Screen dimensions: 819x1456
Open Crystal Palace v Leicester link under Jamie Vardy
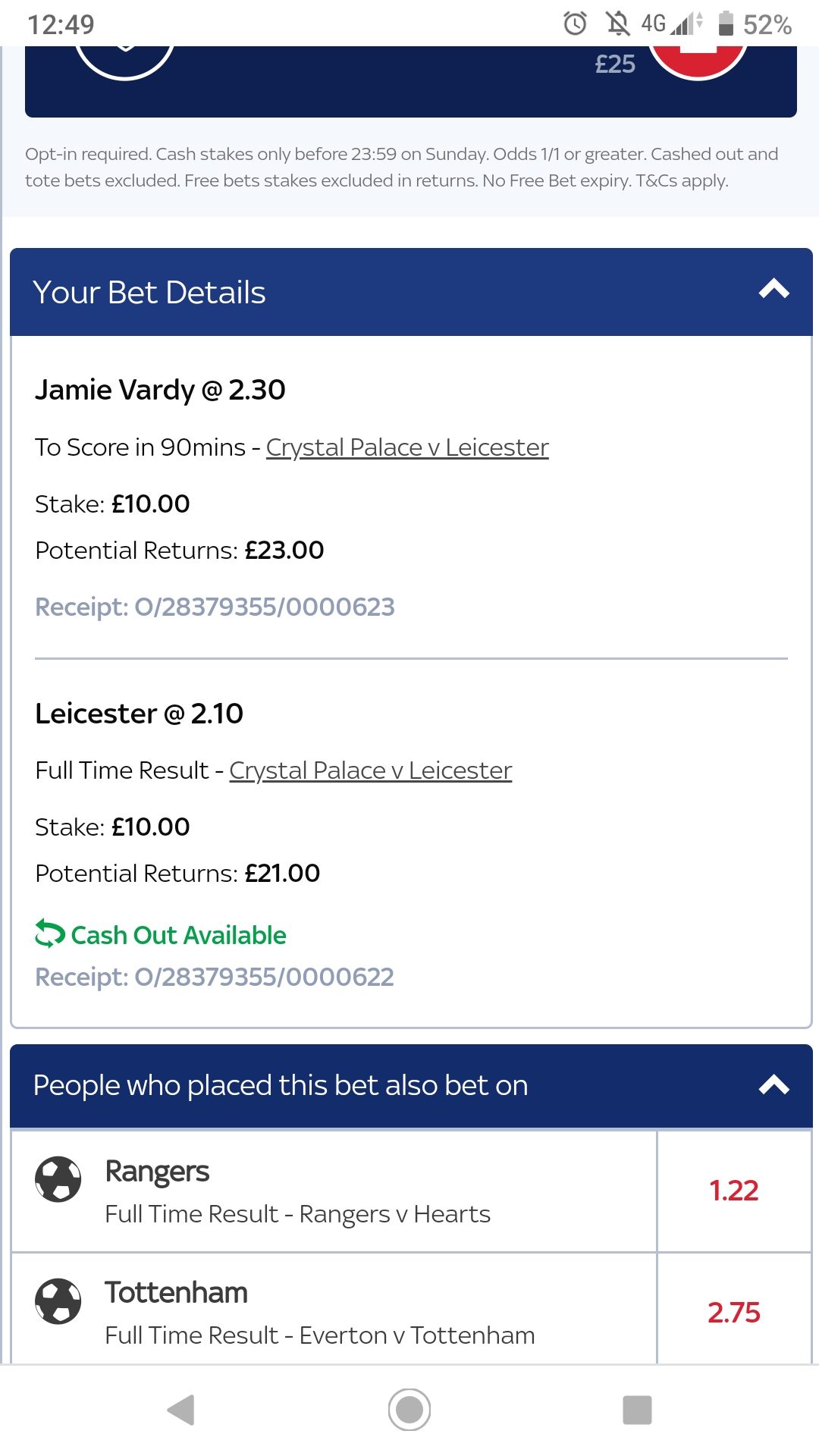(407, 447)
